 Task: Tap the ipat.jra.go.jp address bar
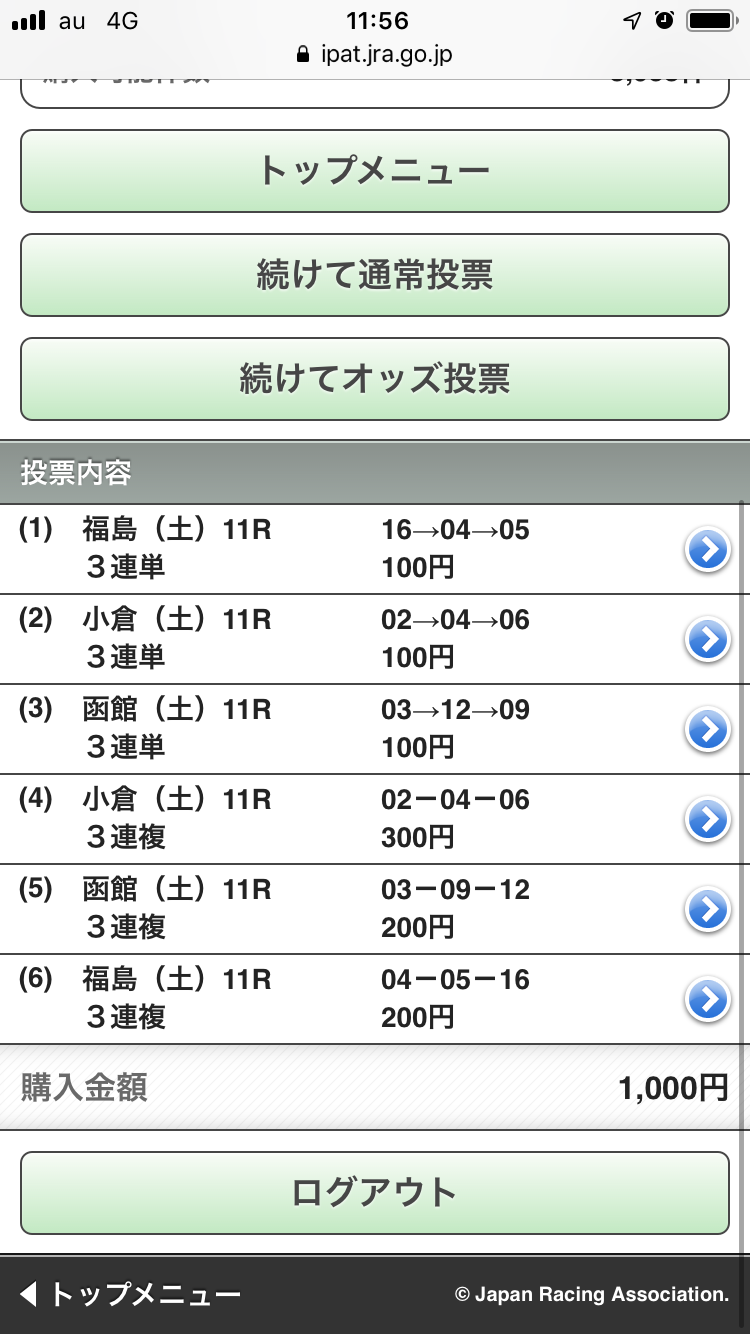click(375, 54)
